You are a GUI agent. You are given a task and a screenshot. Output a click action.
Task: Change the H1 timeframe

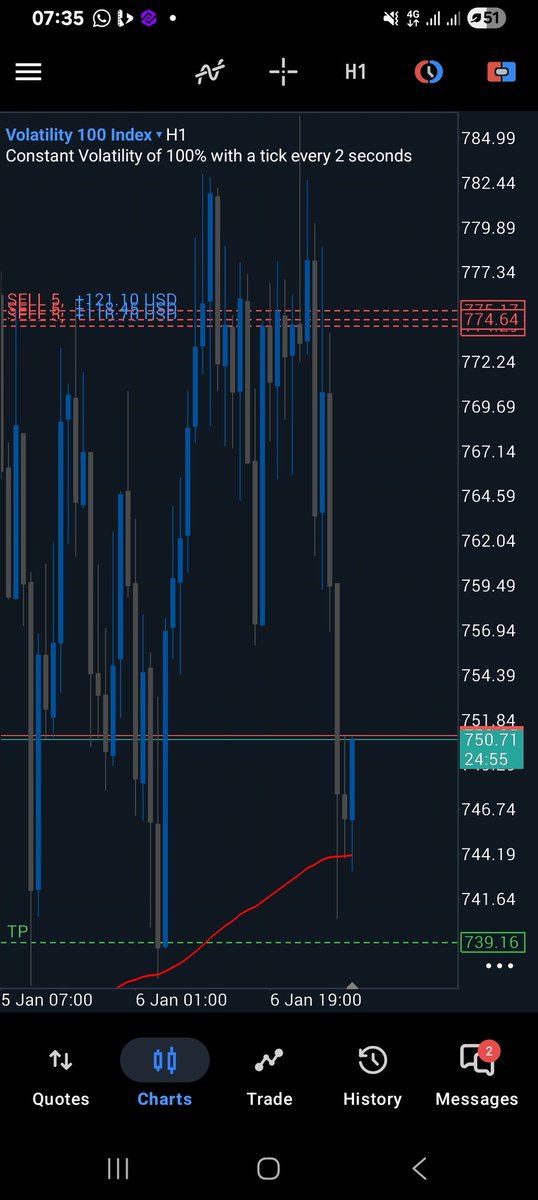(355, 72)
